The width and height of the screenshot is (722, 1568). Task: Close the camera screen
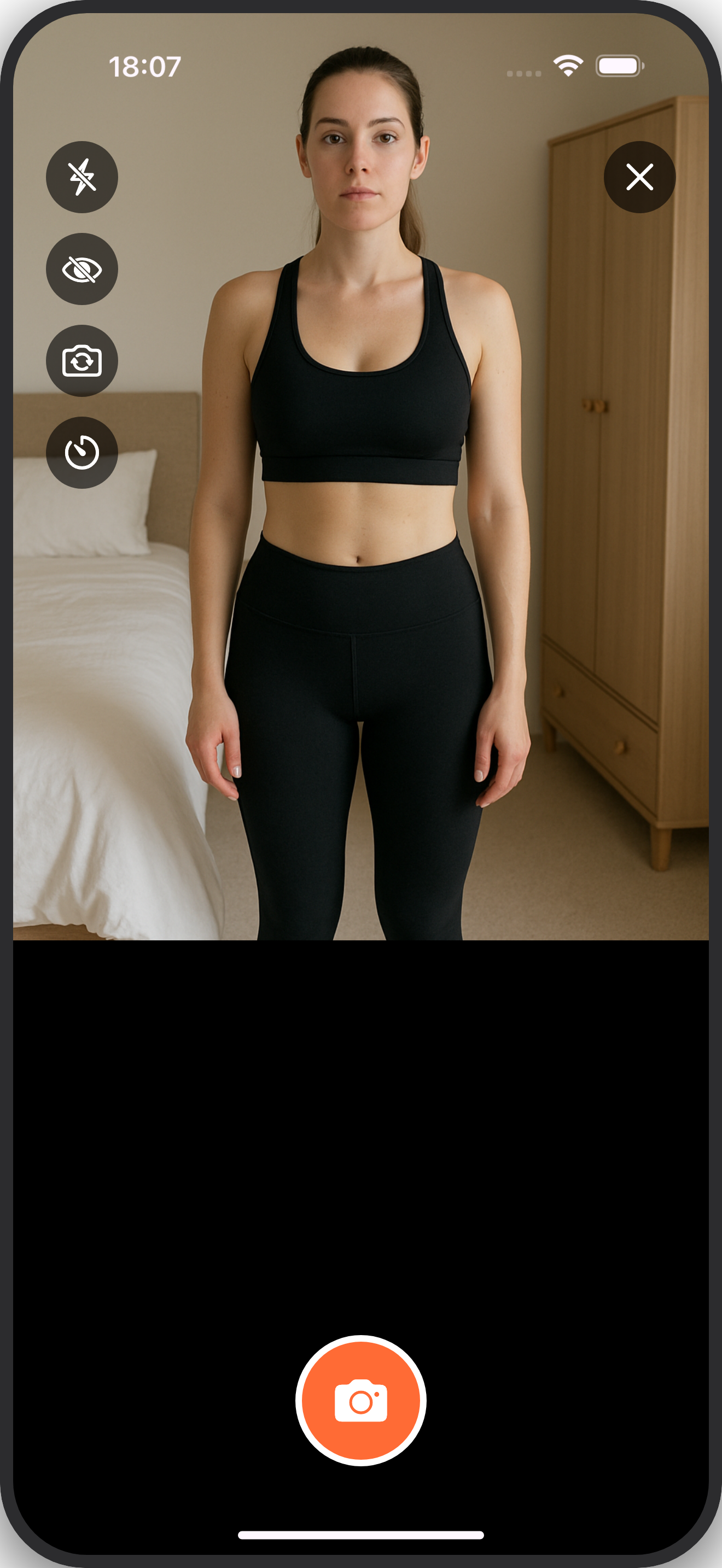pos(639,177)
